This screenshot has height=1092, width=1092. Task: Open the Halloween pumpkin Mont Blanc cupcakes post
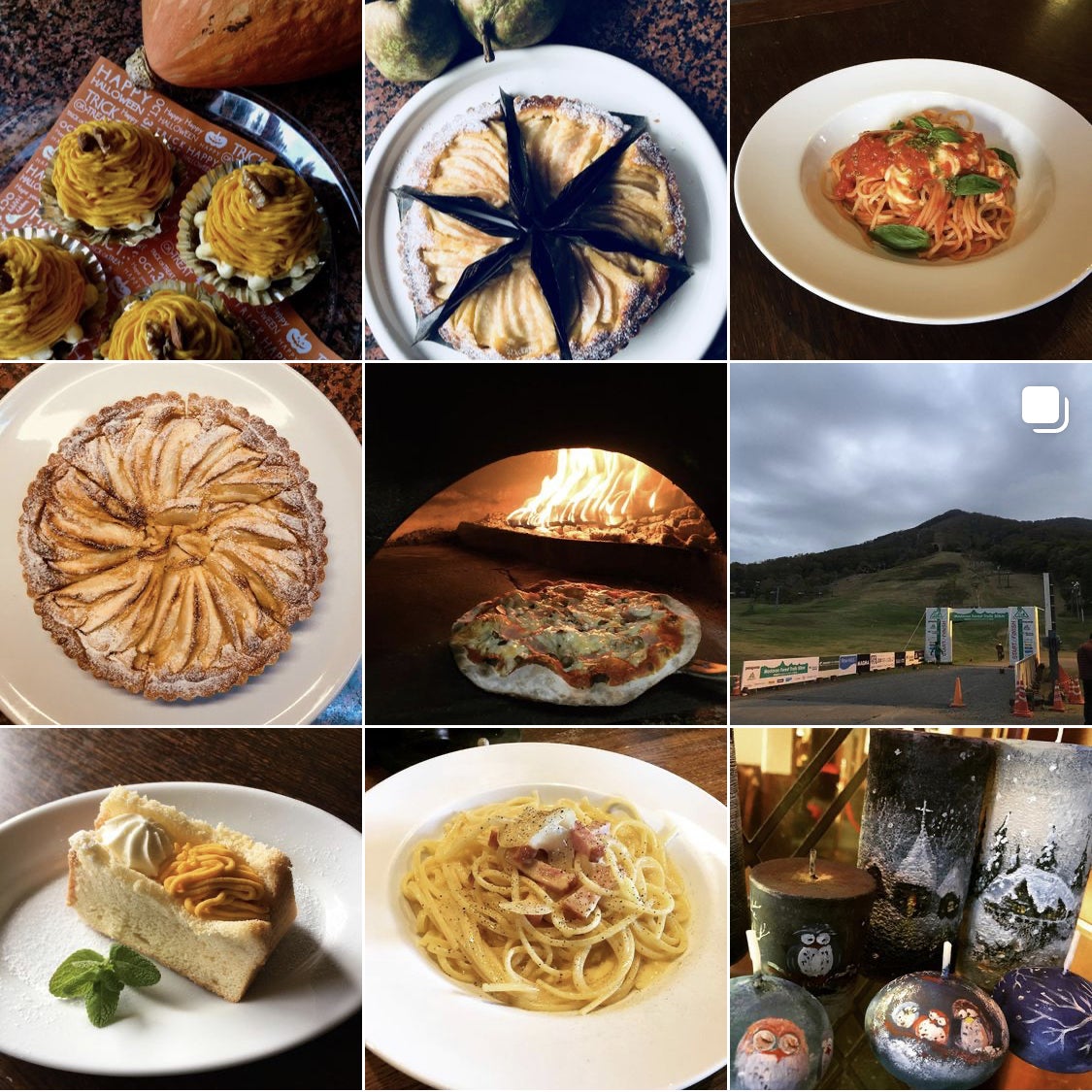coord(180,180)
